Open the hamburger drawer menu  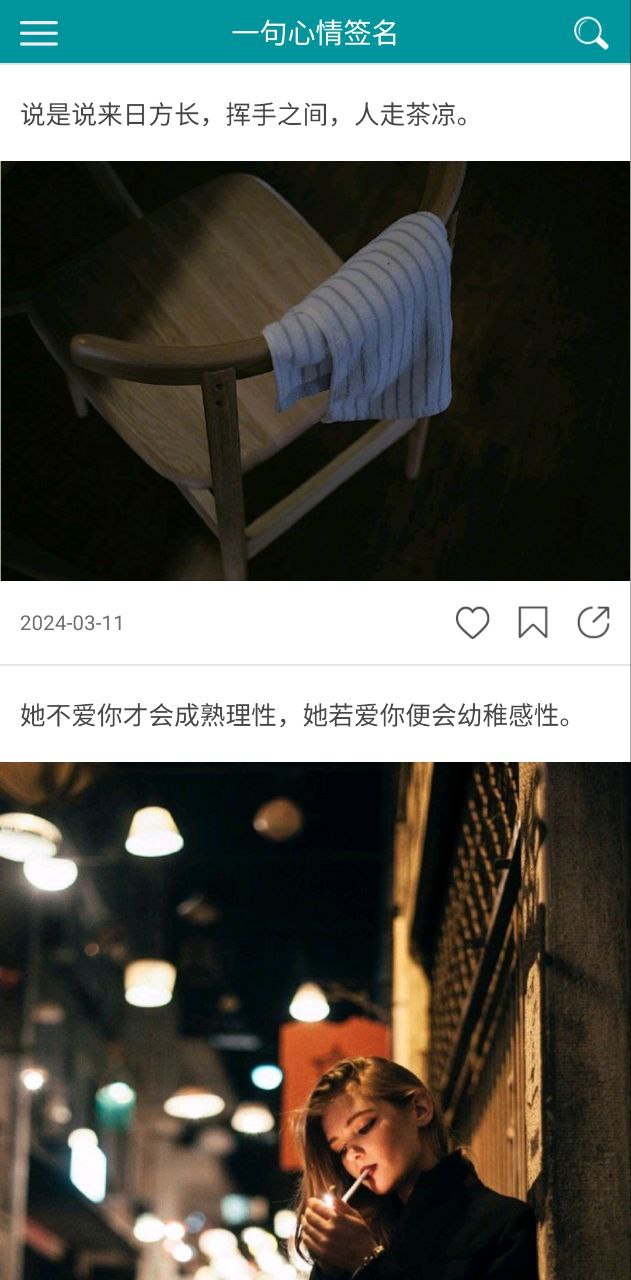point(39,33)
